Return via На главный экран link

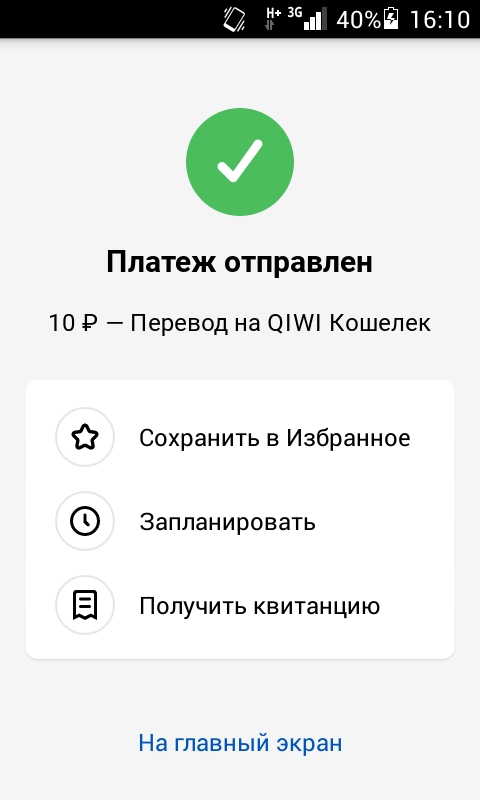[240, 743]
